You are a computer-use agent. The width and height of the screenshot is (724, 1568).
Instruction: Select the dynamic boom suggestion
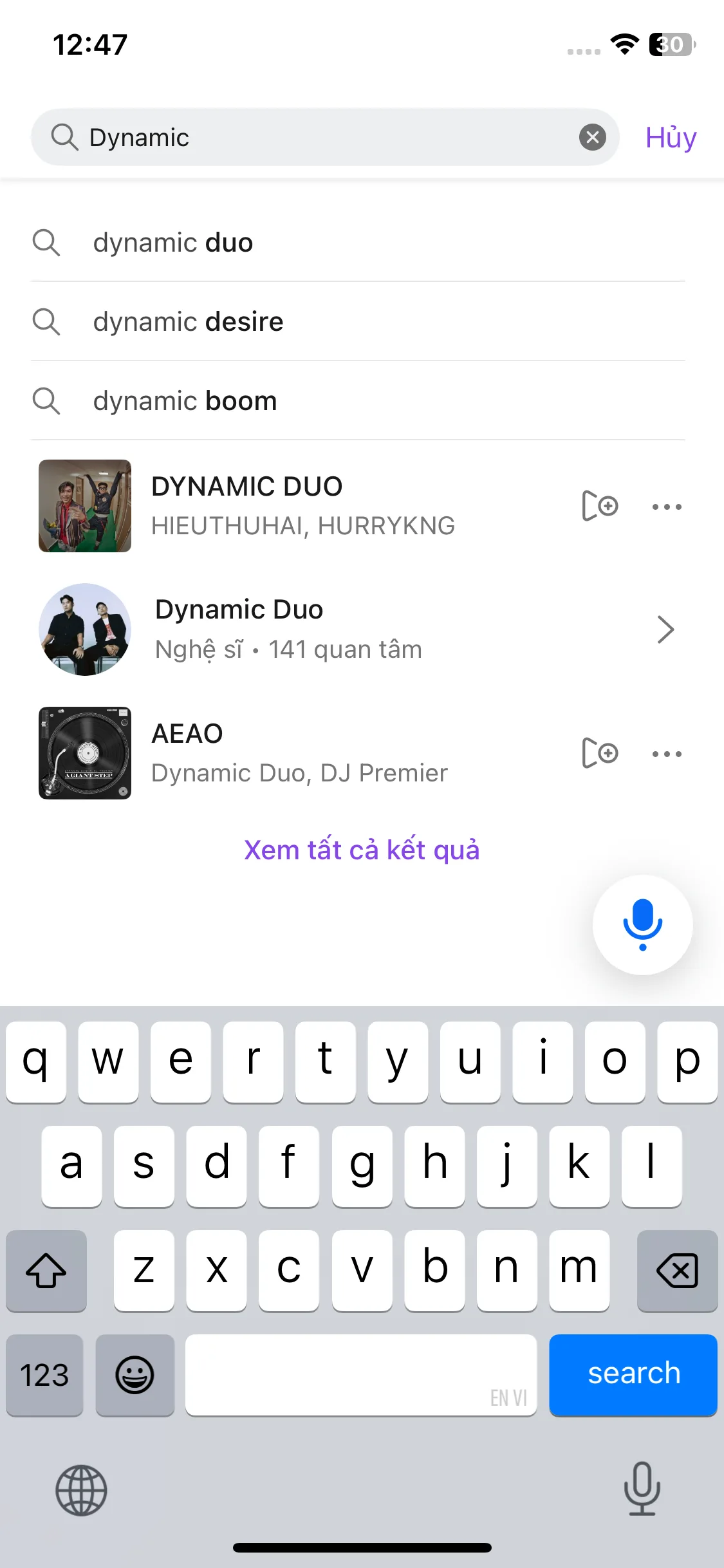coord(185,400)
